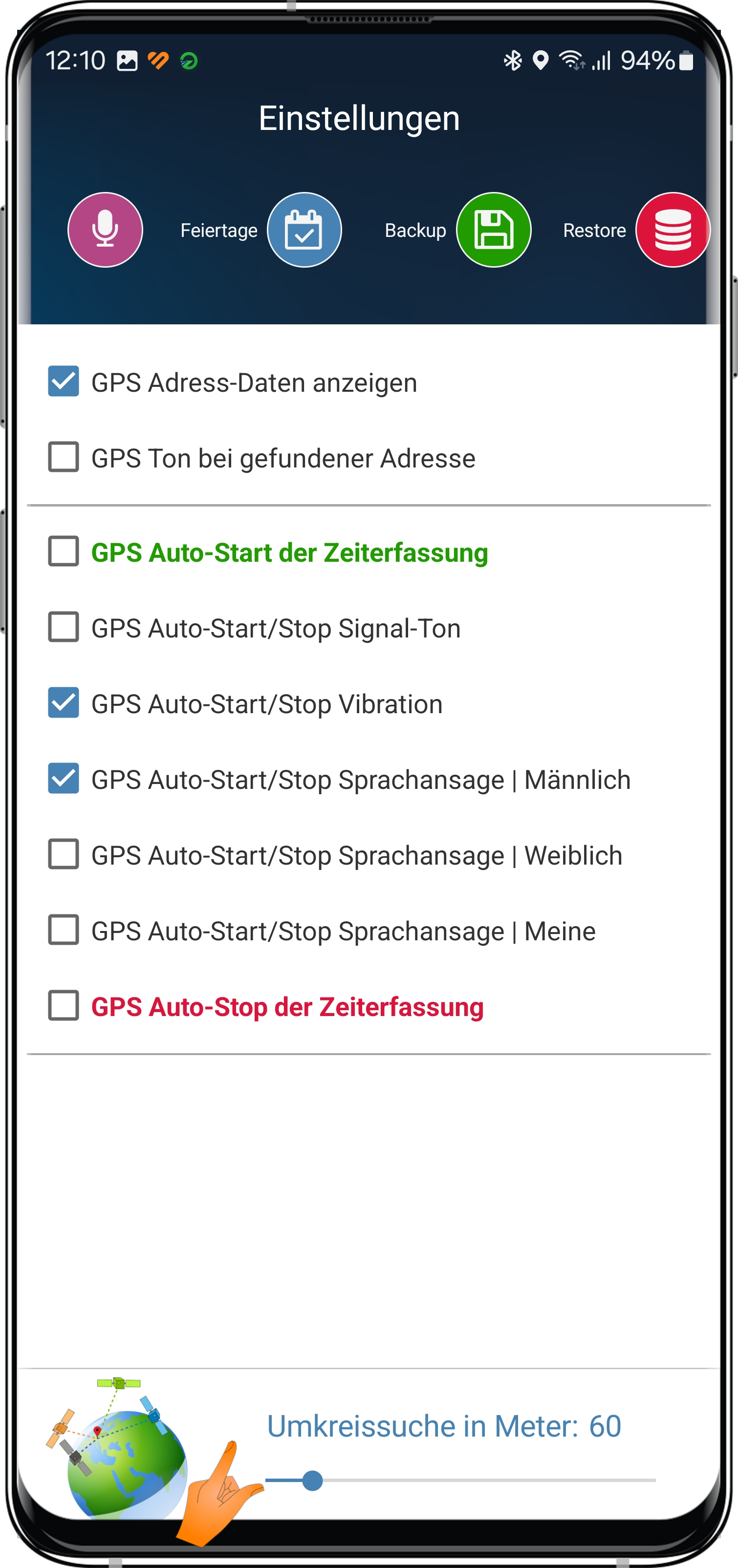Tap the red Restore database button

click(x=672, y=230)
